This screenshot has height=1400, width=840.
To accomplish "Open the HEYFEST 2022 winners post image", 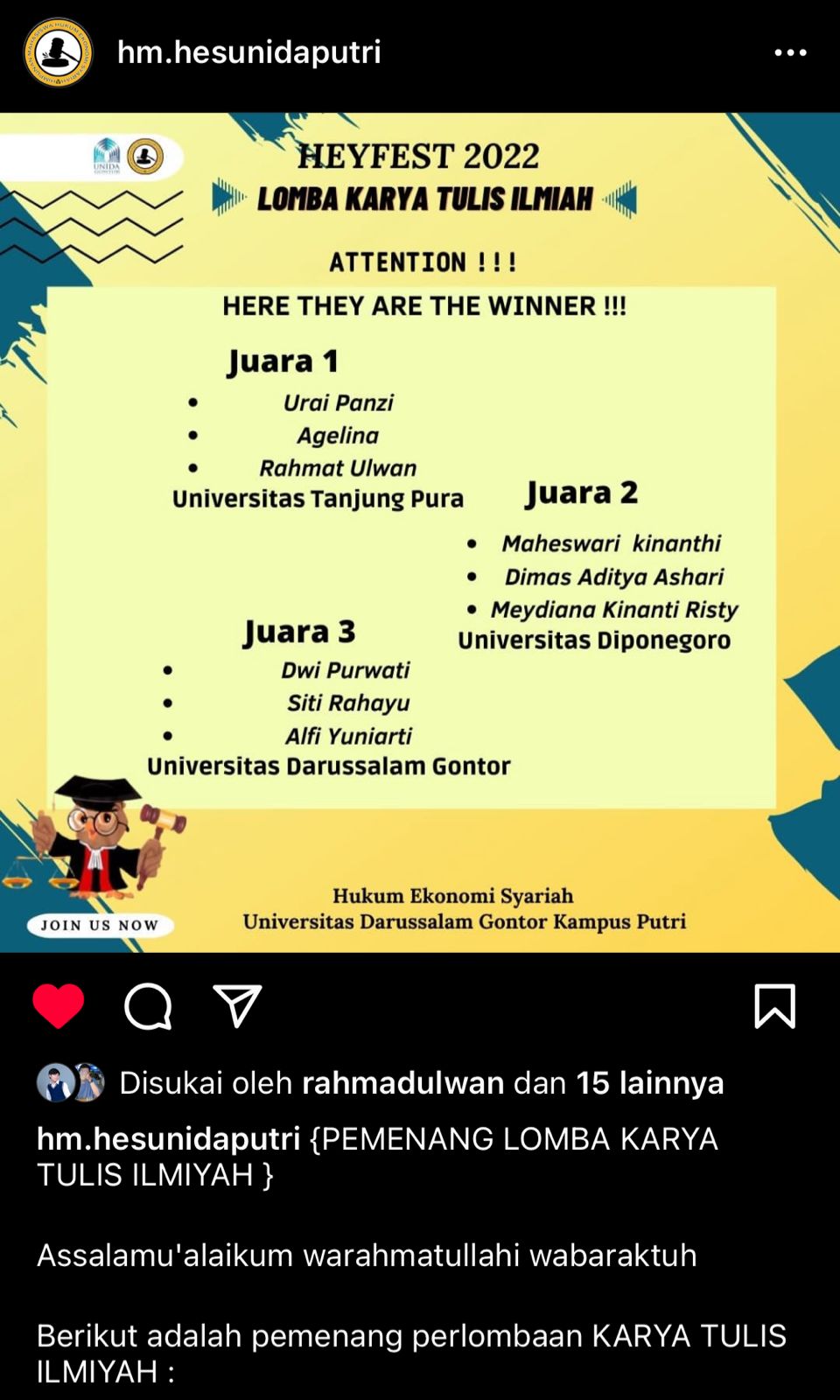I will 420,532.
